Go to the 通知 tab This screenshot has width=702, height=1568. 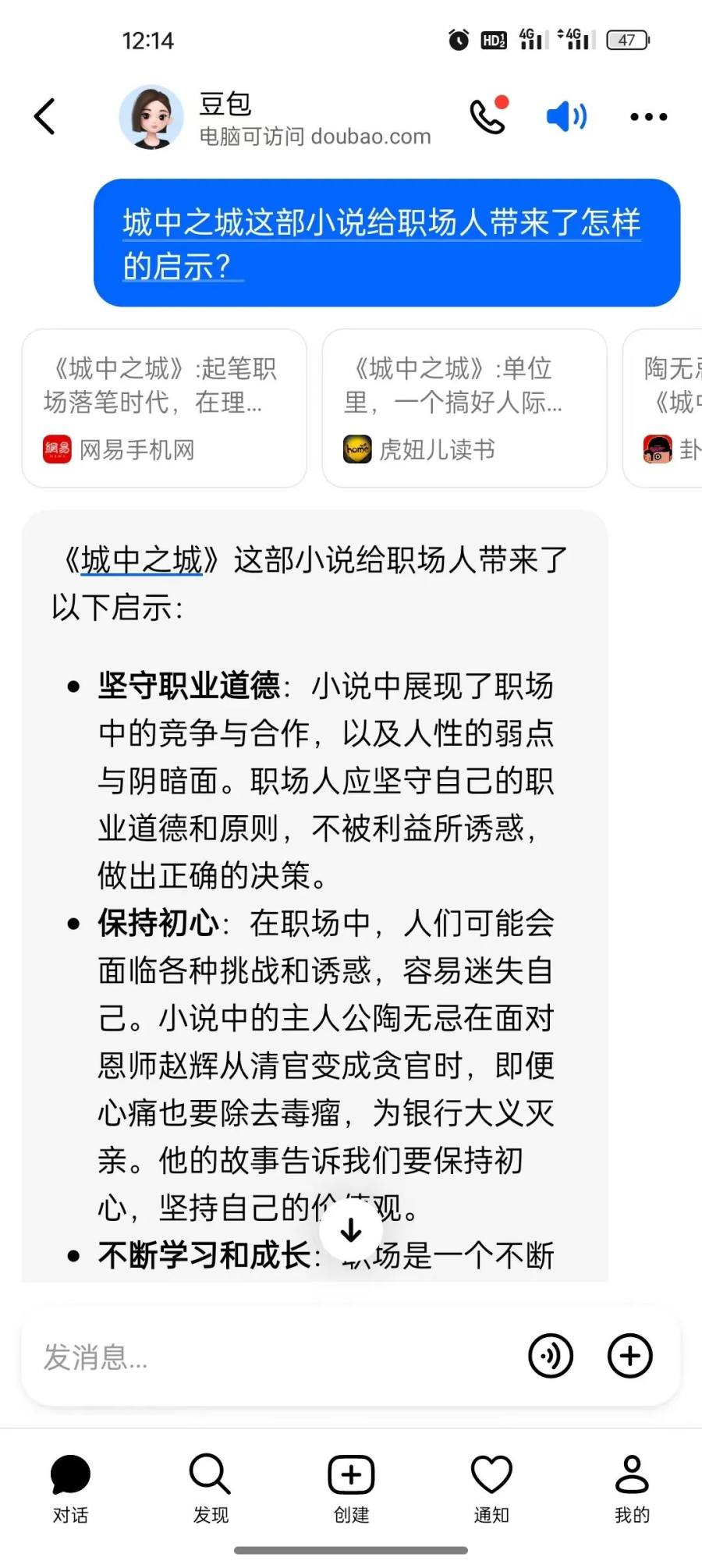coord(491,1488)
